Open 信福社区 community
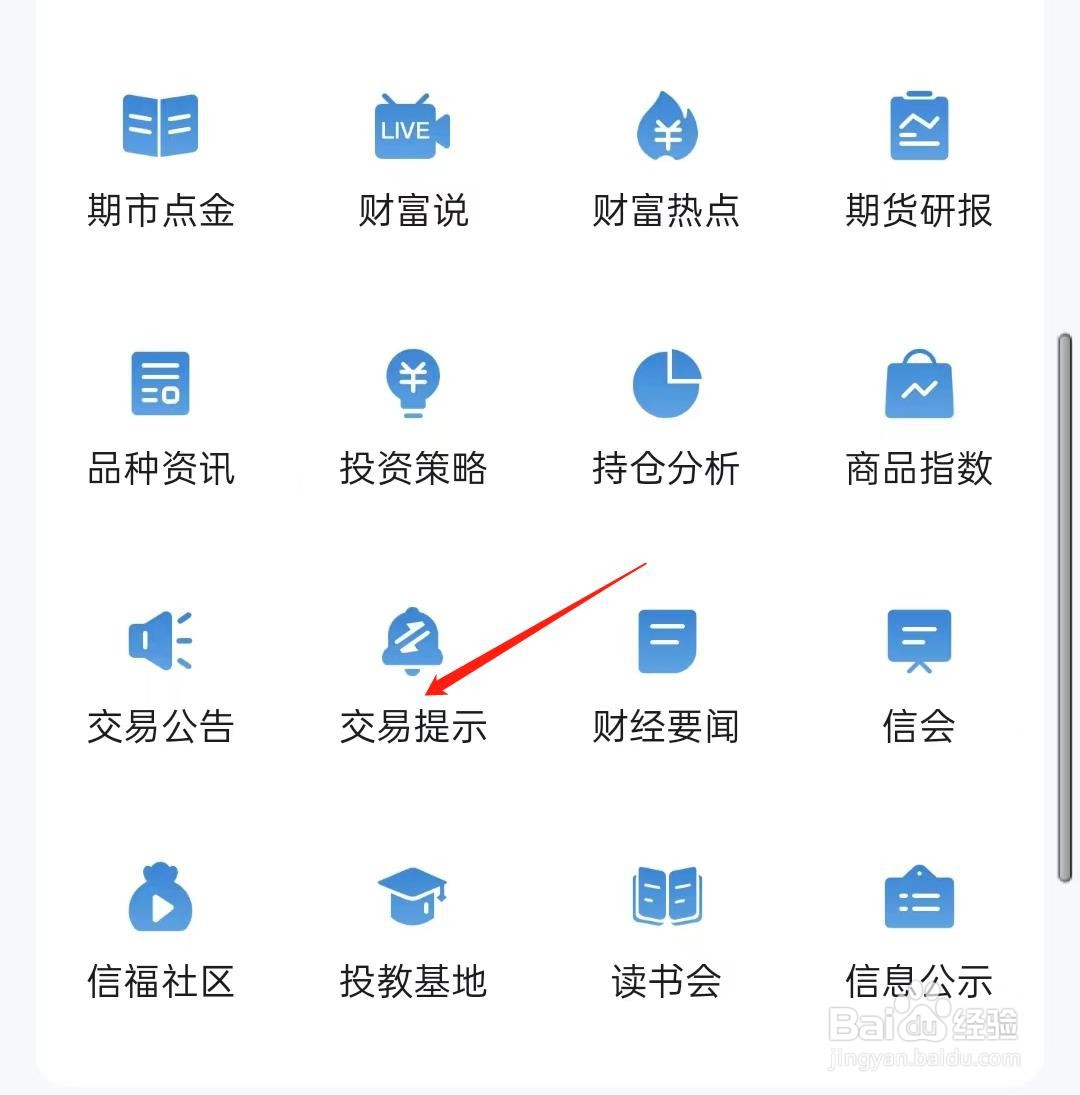This screenshot has width=1080, height=1095. tap(160, 898)
